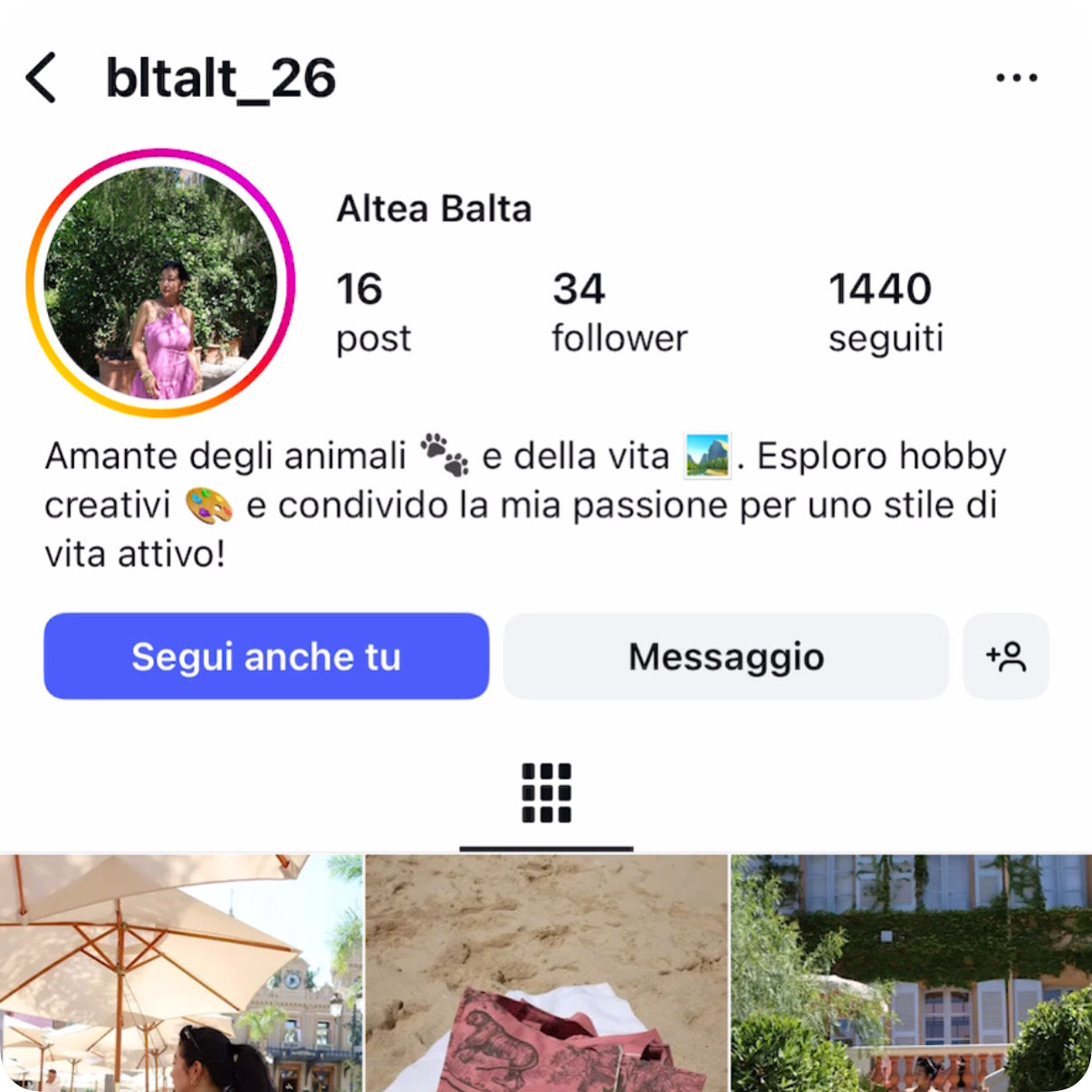
Task: View Altea Balta's story from profile picture
Action: (161, 283)
